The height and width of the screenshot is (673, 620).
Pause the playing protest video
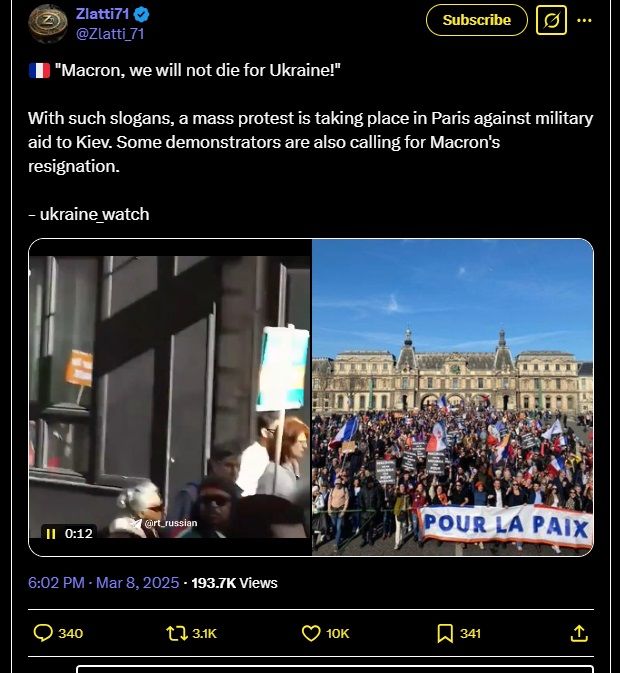[50, 533]
